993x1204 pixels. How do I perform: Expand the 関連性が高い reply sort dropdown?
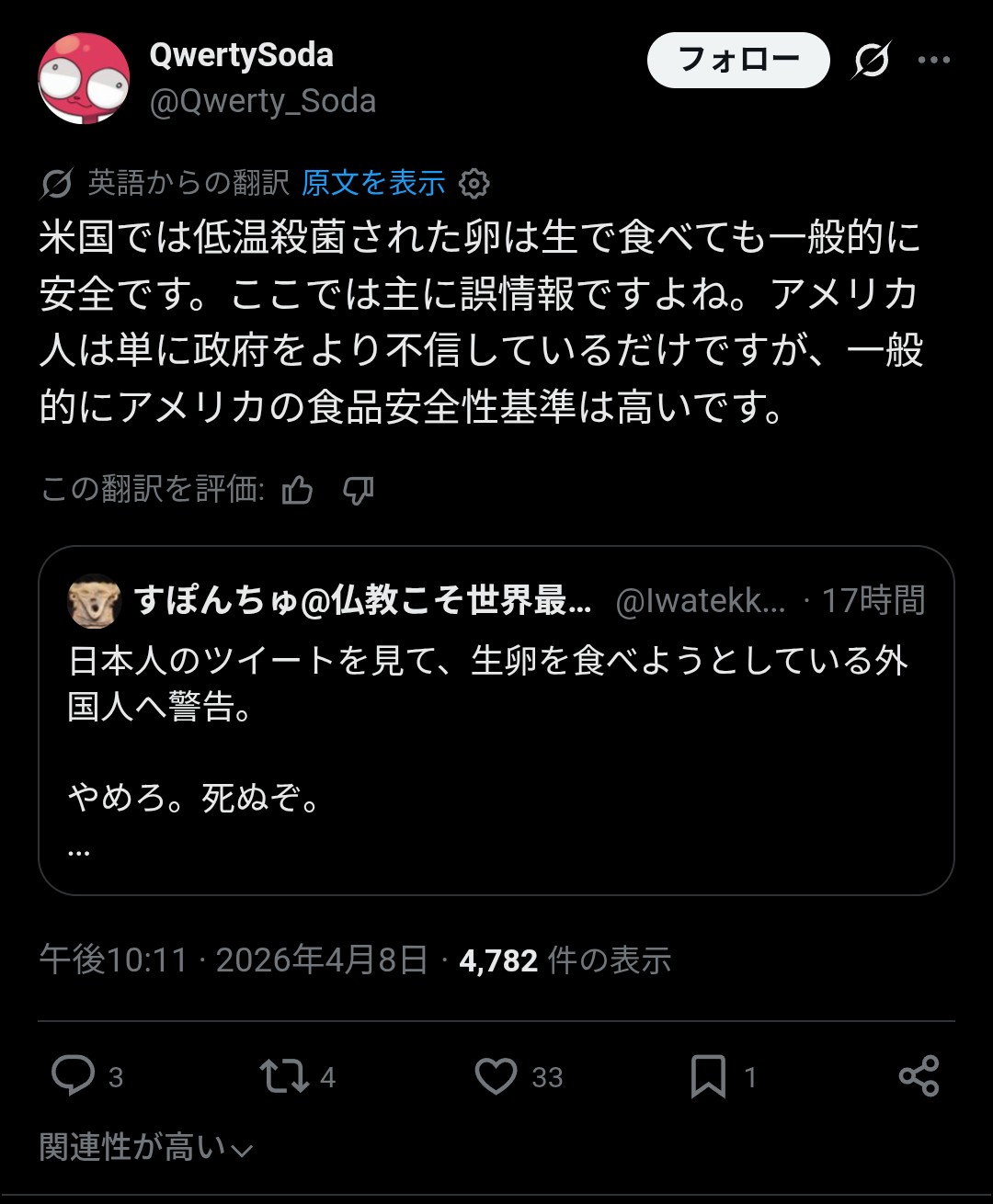[145, 1148]
